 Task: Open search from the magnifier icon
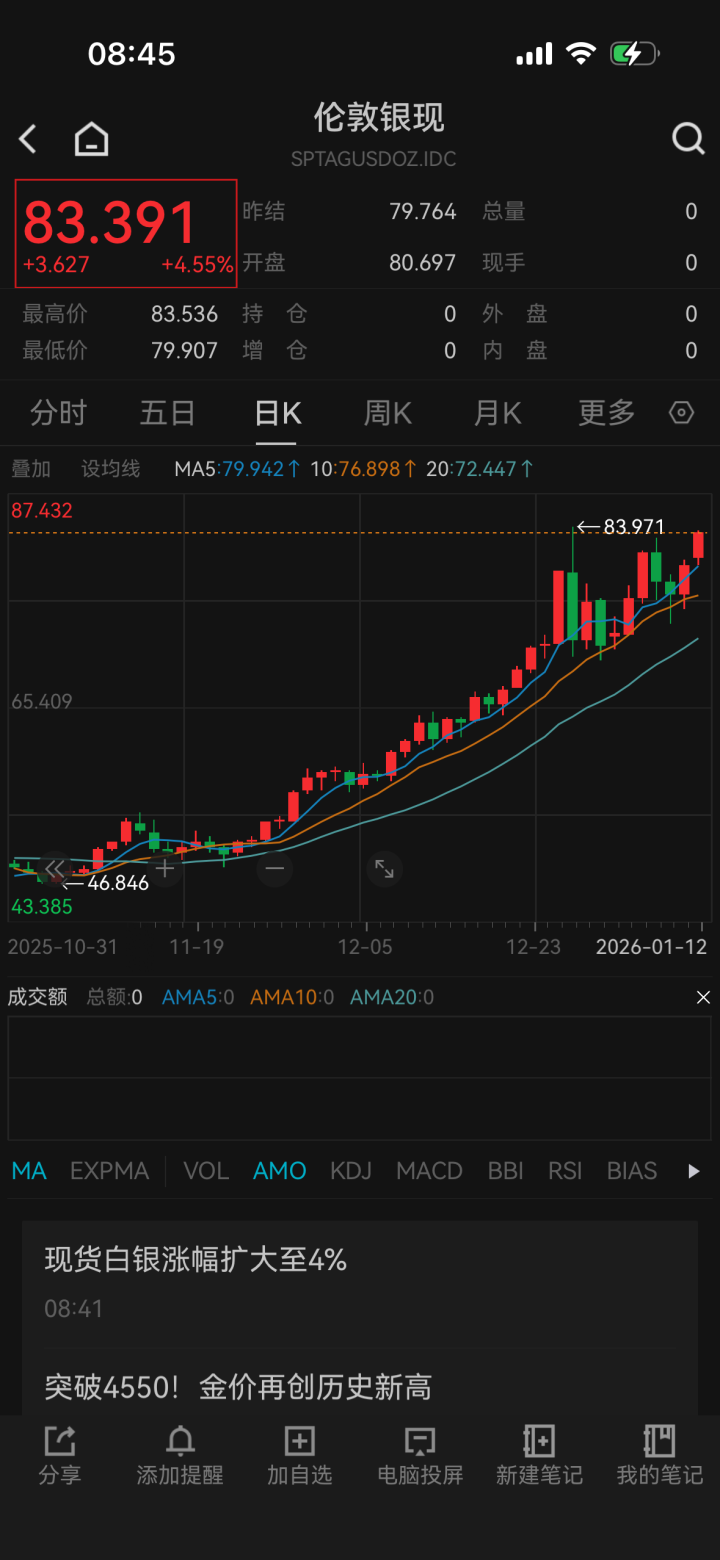688,139
